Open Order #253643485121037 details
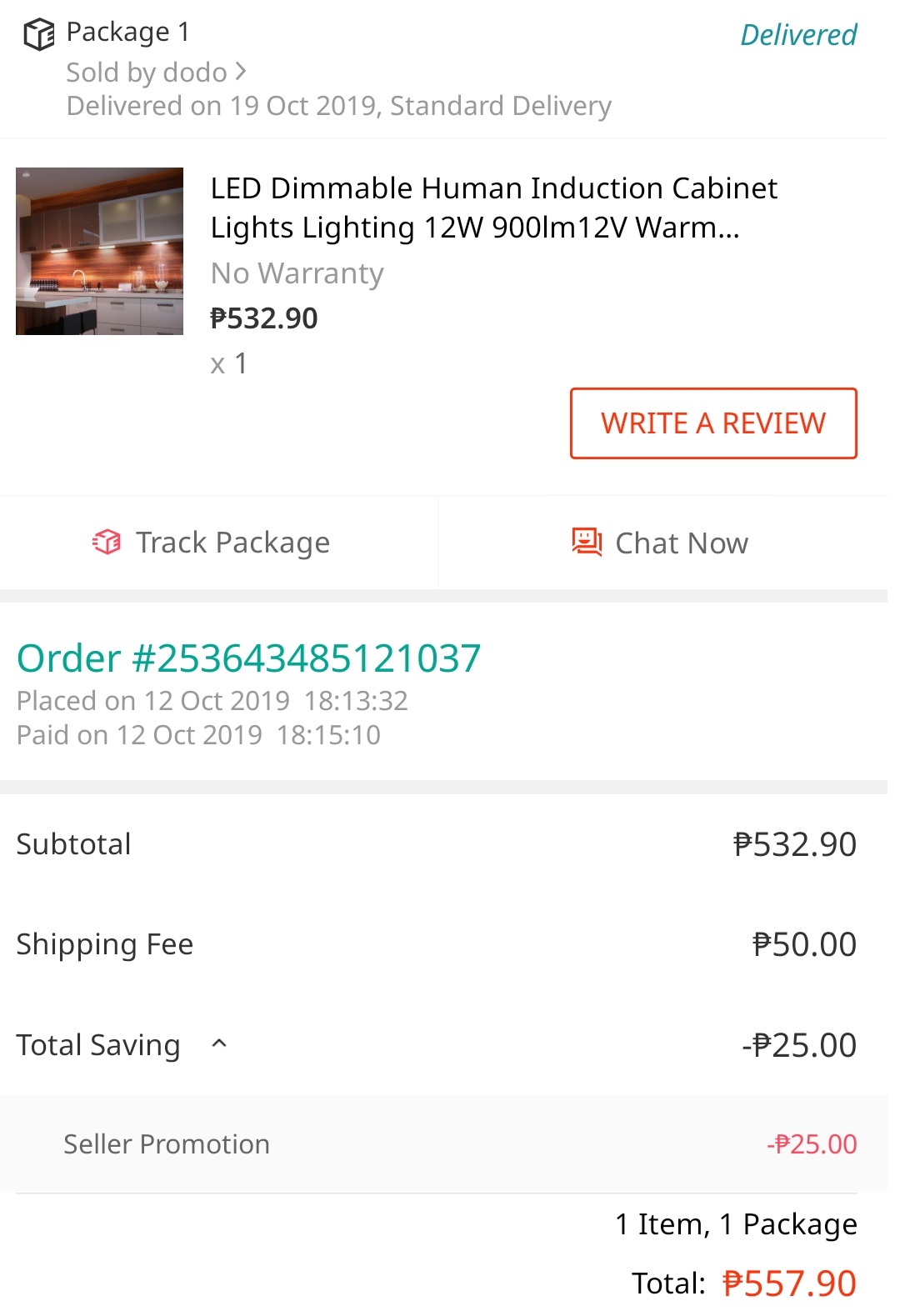Viewport: 900px width, 1316px height. coord(248,658)
